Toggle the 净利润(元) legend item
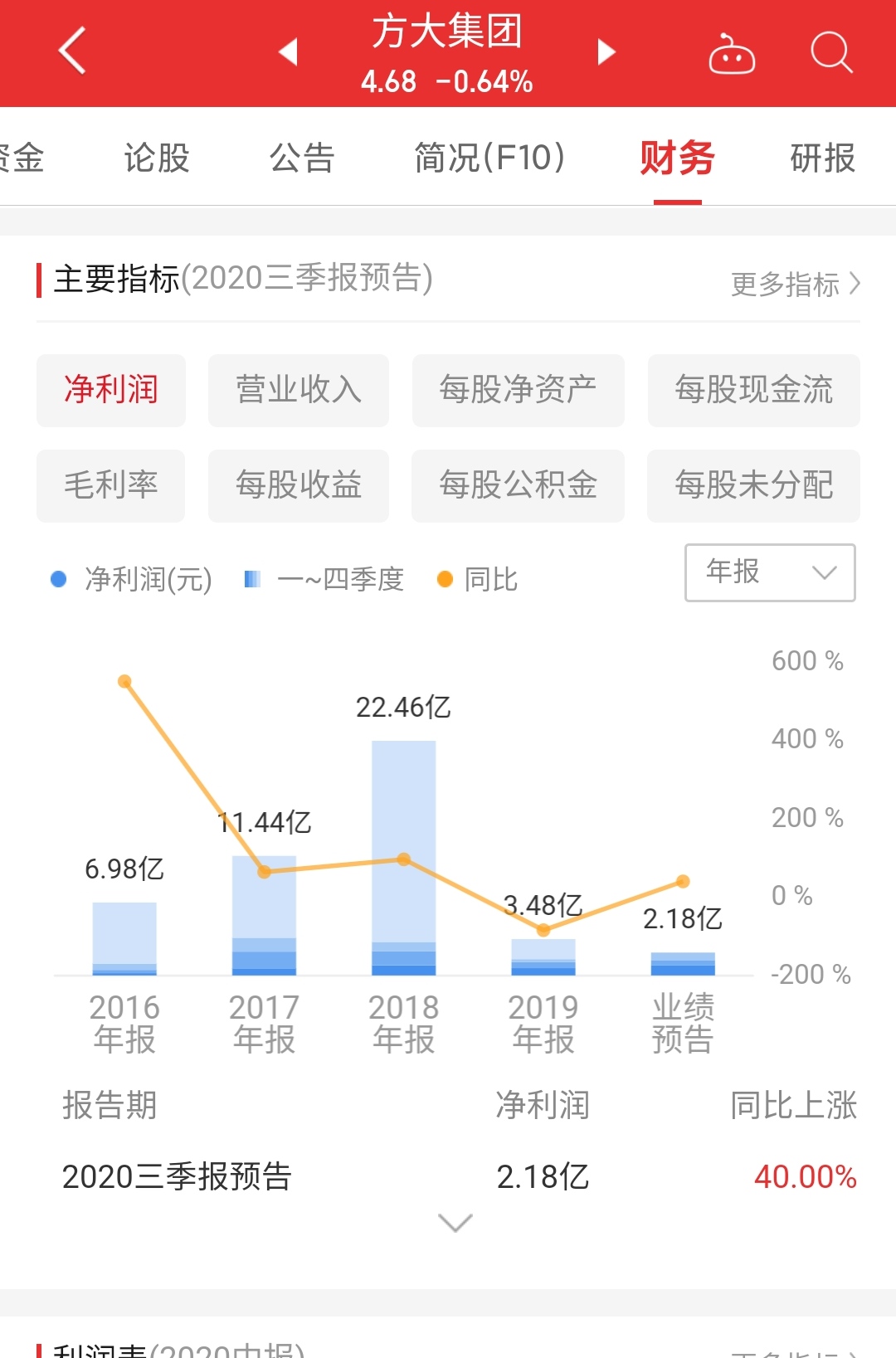This screenshot has width=896, height=1358. coord(133,579)
